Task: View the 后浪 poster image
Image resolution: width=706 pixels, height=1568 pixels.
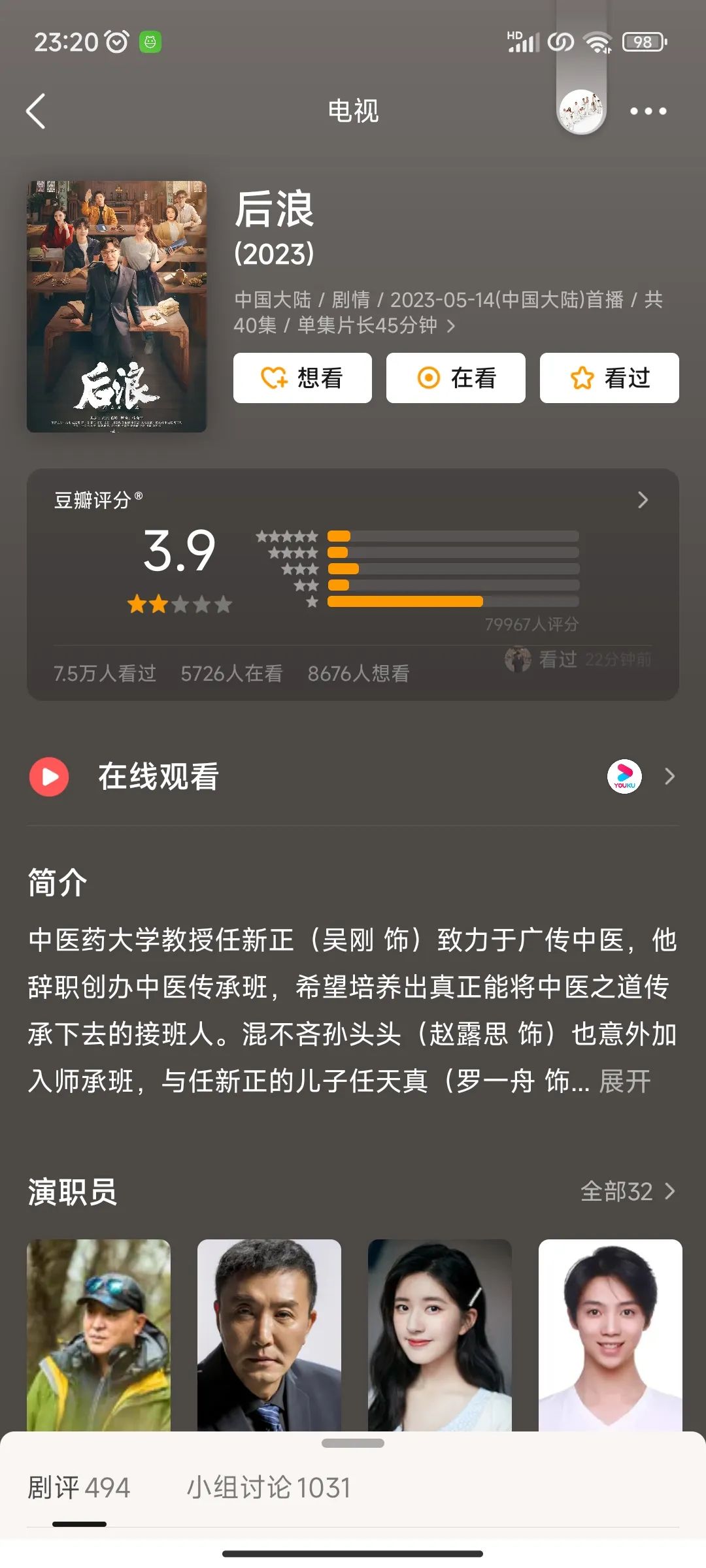Action: 116,306
